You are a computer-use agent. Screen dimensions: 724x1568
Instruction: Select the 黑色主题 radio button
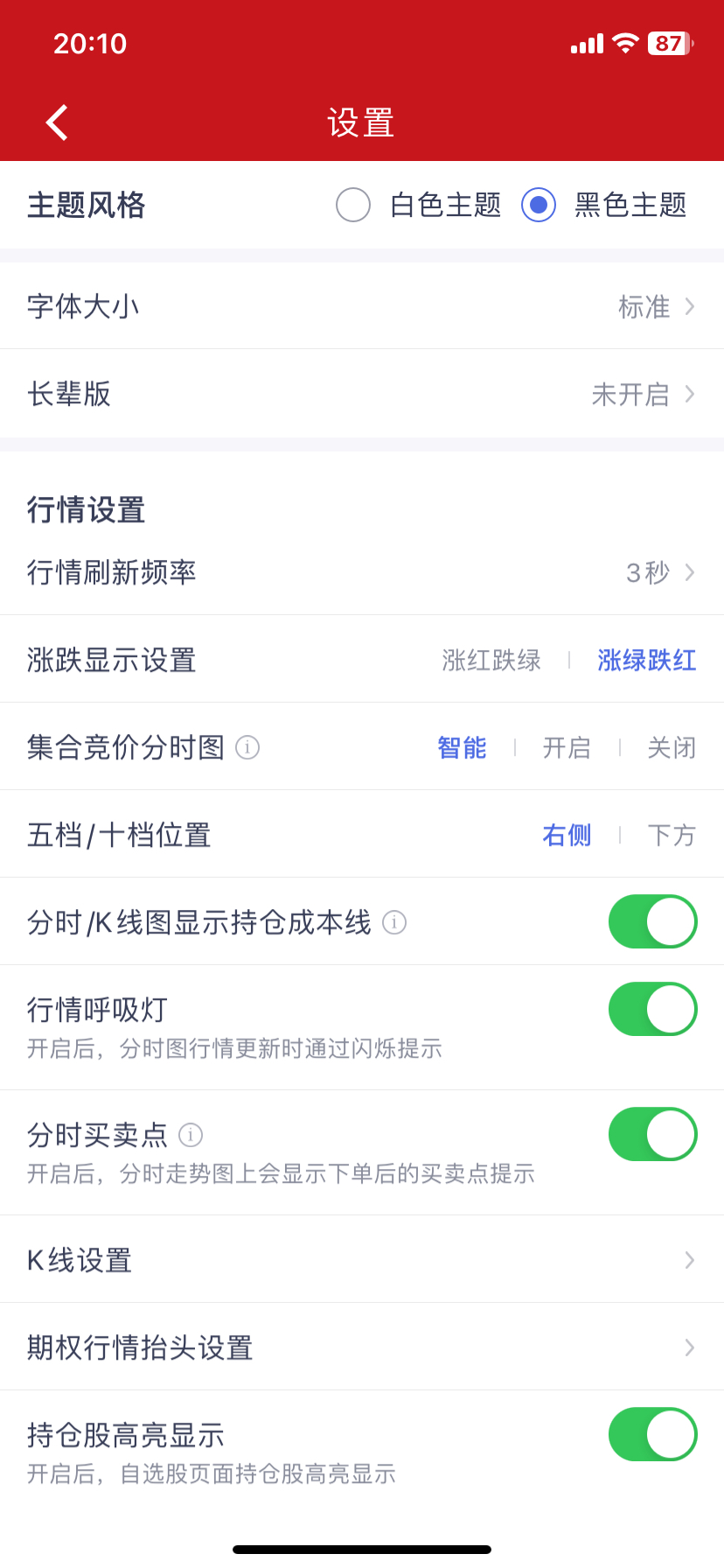(x=539, y=206)
